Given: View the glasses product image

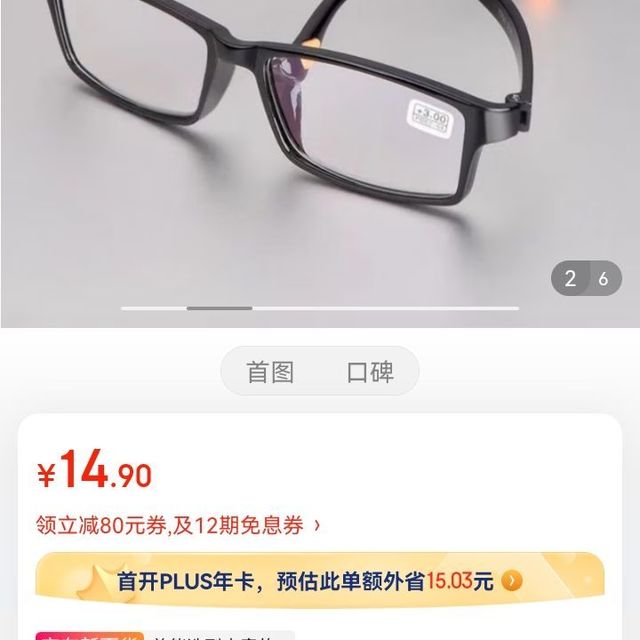Looking at the screenshot, I should [x=320, y=150].
